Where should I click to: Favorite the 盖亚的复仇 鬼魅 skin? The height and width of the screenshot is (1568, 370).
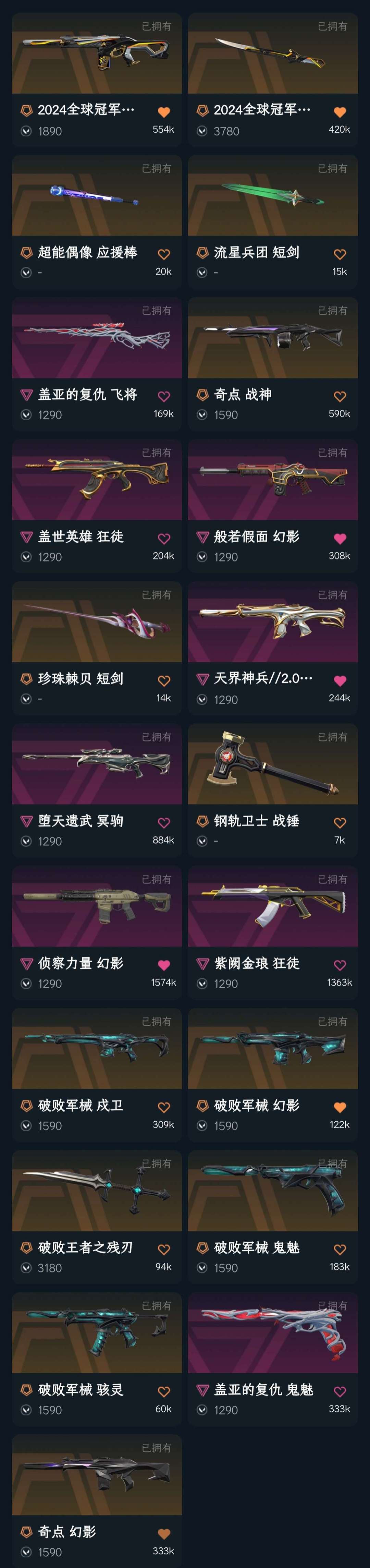pos(340,1391)
